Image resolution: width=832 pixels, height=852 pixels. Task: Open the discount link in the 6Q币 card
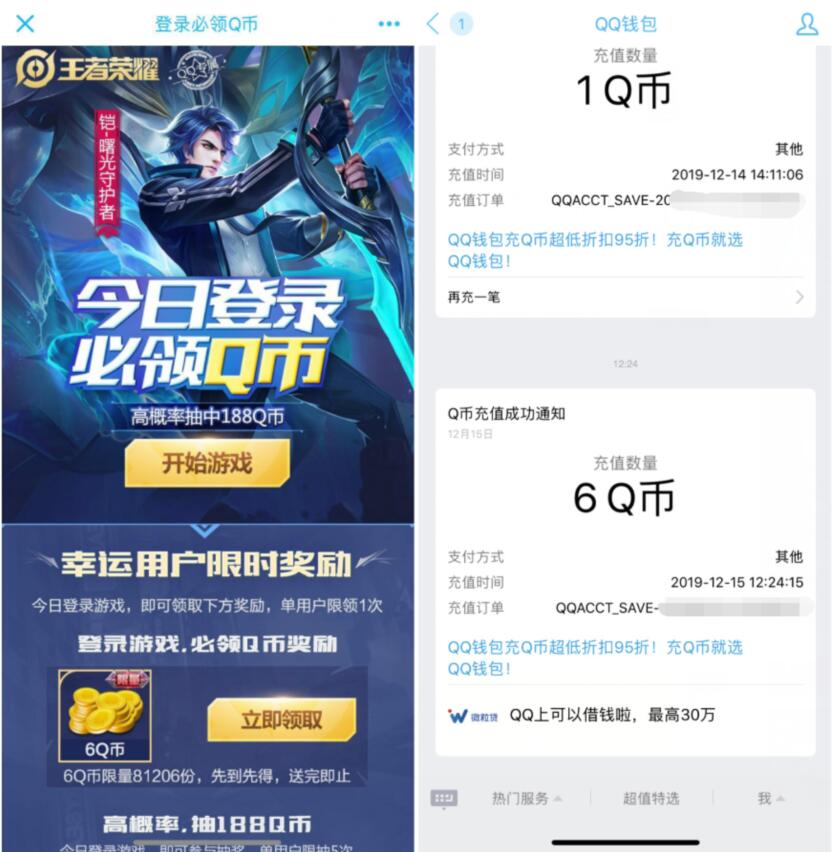tap(595, 658)
